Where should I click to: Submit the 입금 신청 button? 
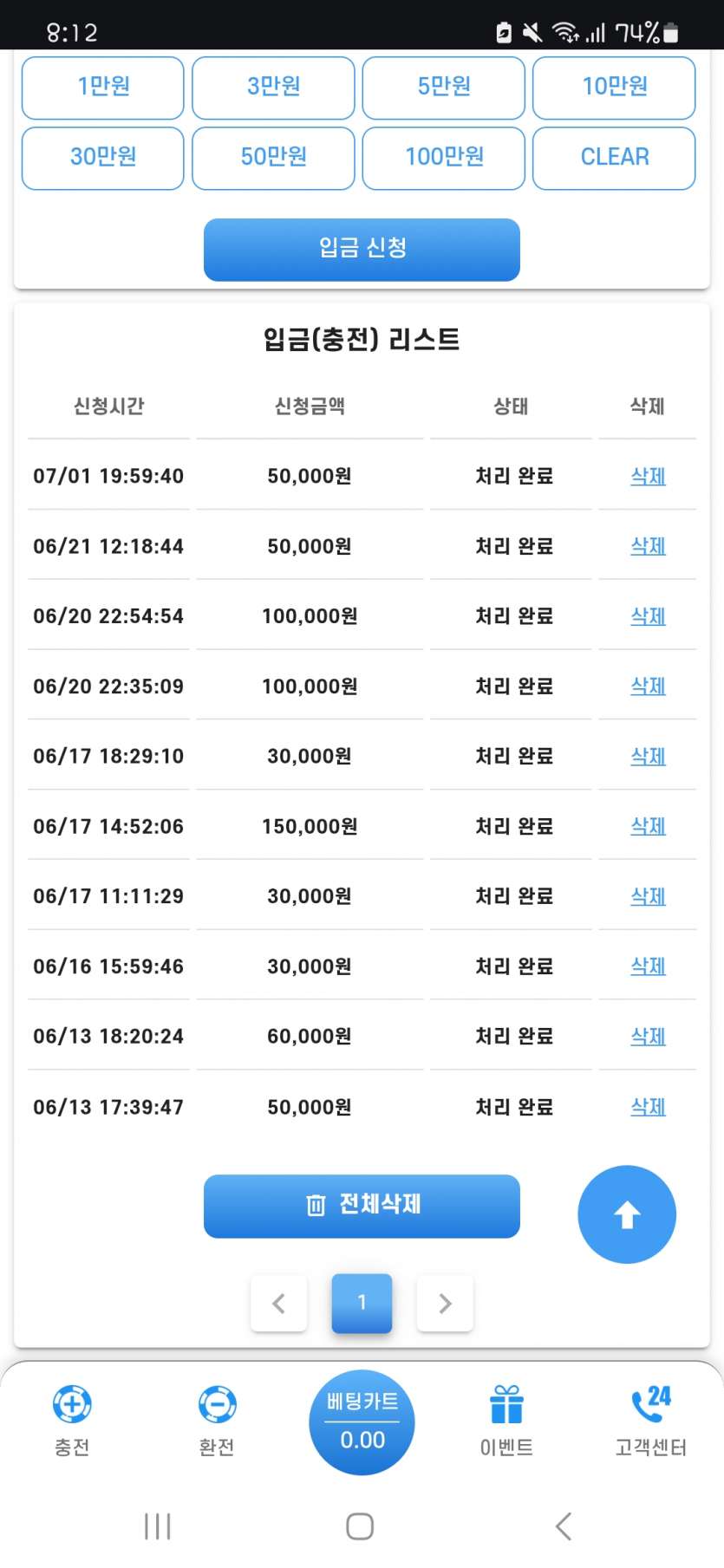pyautogui.click(x=362, y=249)
